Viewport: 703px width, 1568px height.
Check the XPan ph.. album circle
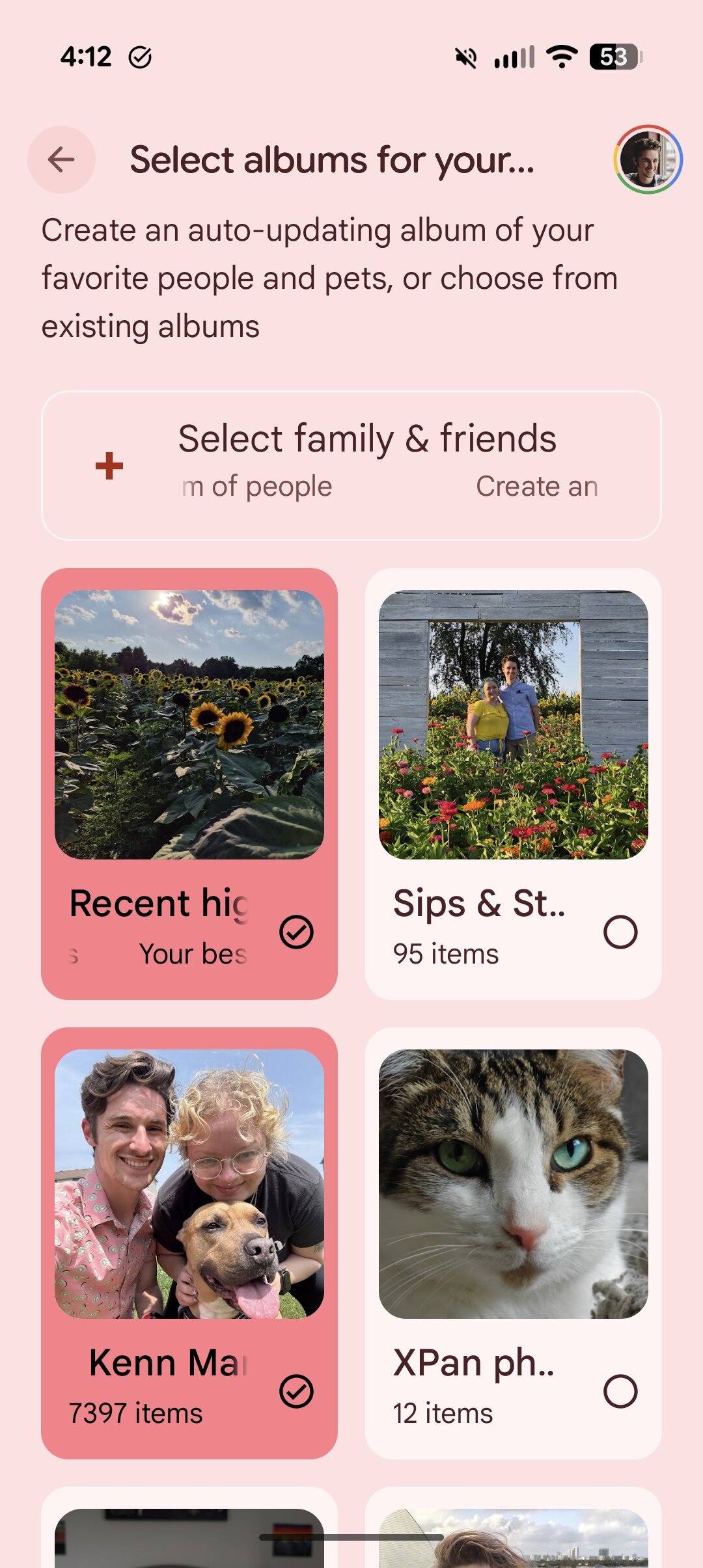pos(620,1391)
